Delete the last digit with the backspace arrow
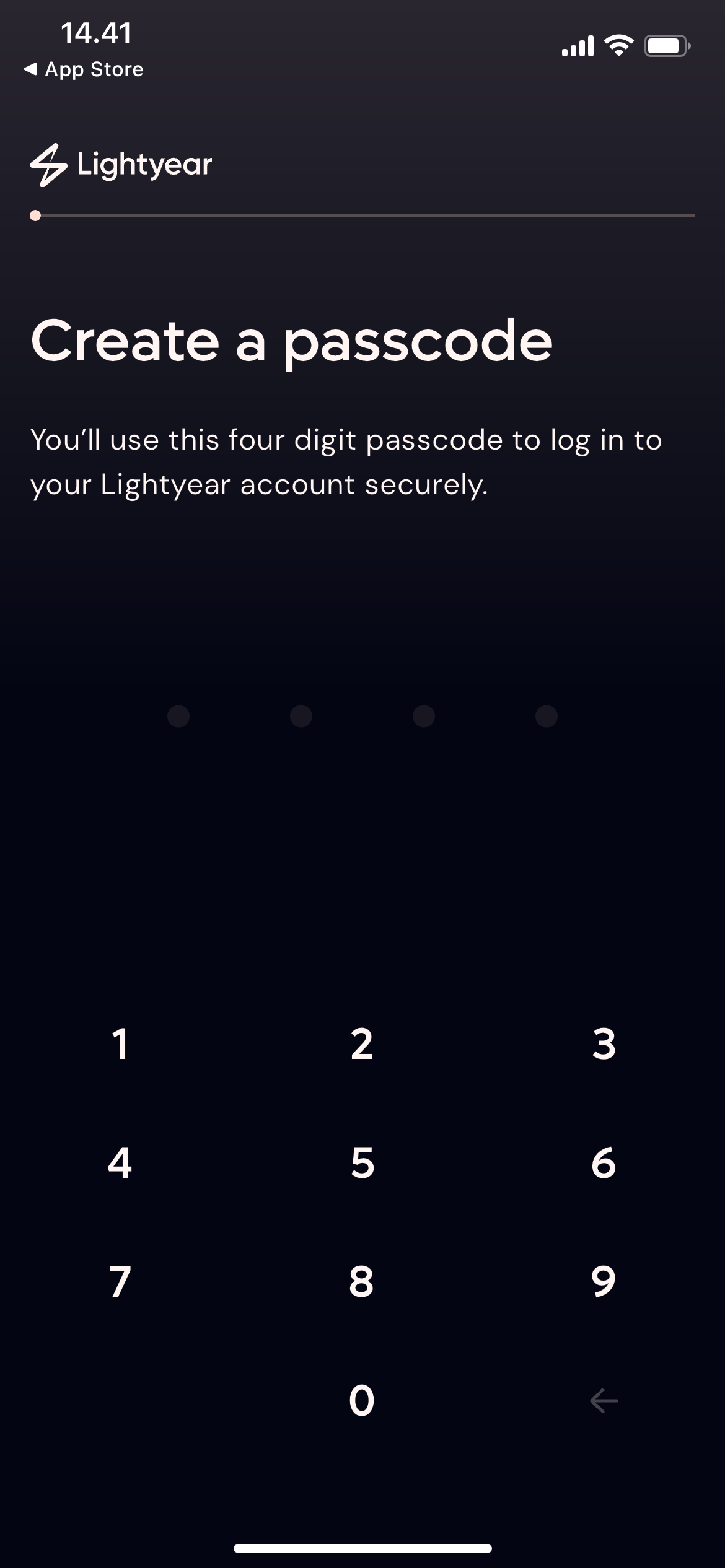Viewport: 725px width, 1568px height. [604, 1401]
